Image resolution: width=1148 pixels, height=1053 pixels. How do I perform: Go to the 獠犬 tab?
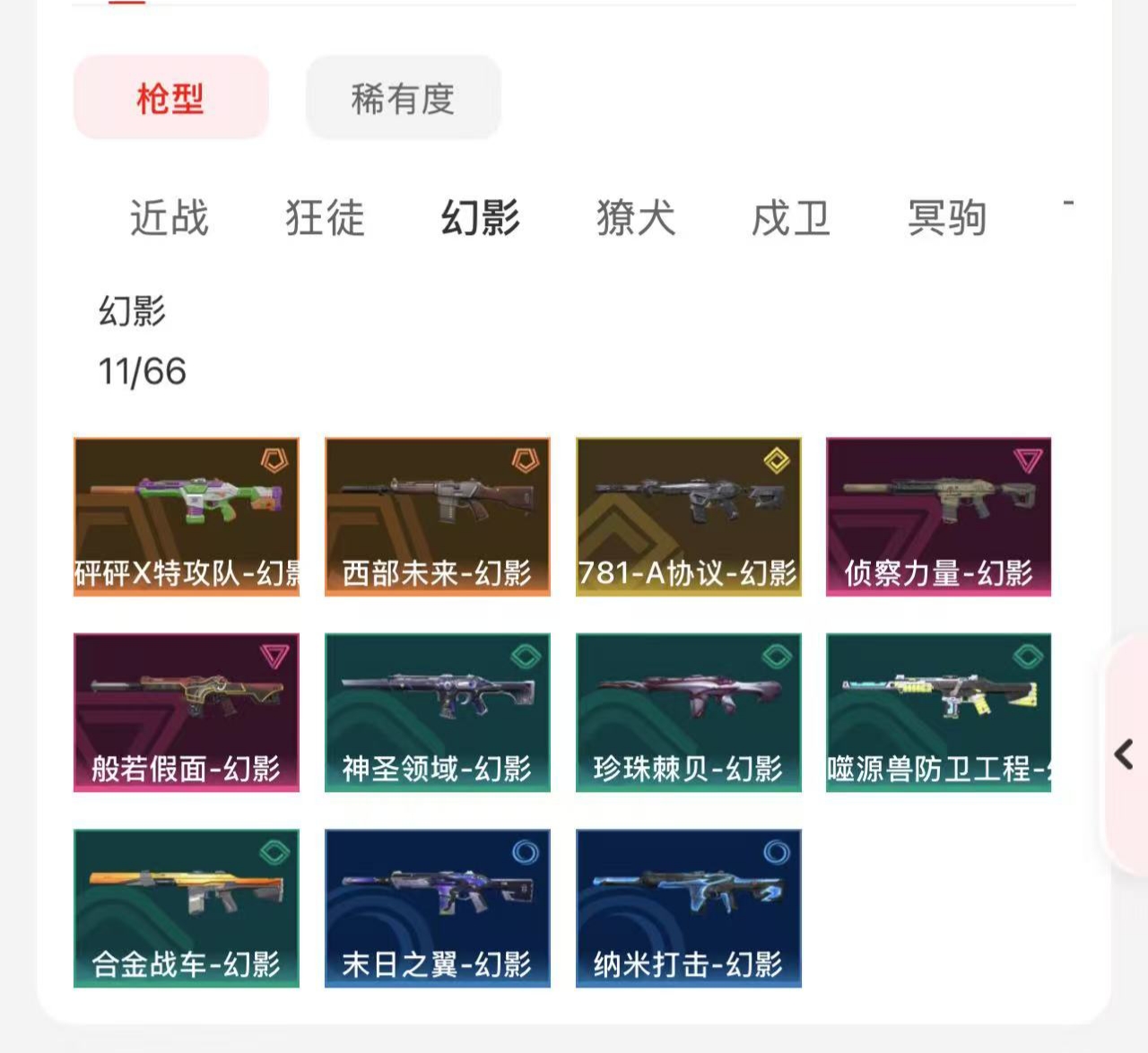click(x=635, y=218)
